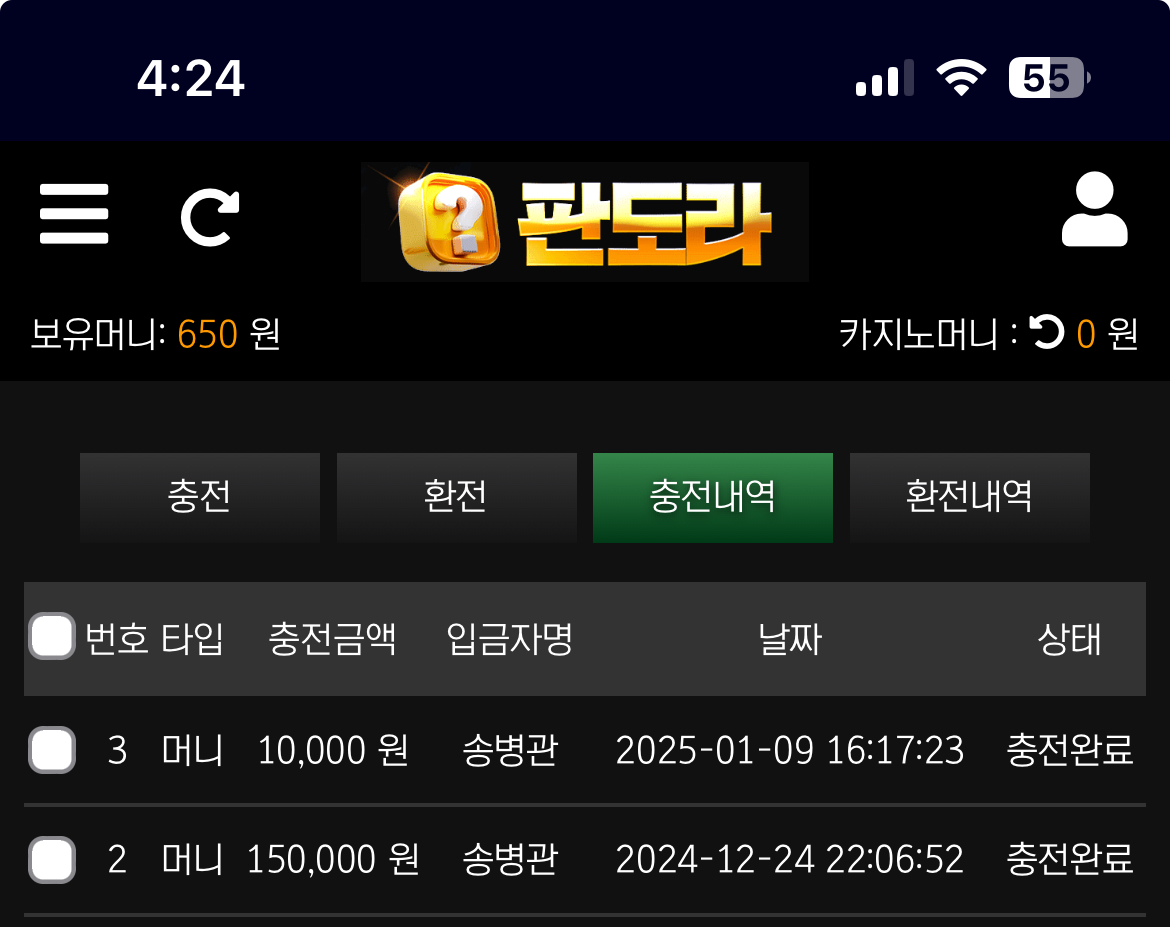
Task: Tick the checkbox for row number 3
Action: [52, 749]
